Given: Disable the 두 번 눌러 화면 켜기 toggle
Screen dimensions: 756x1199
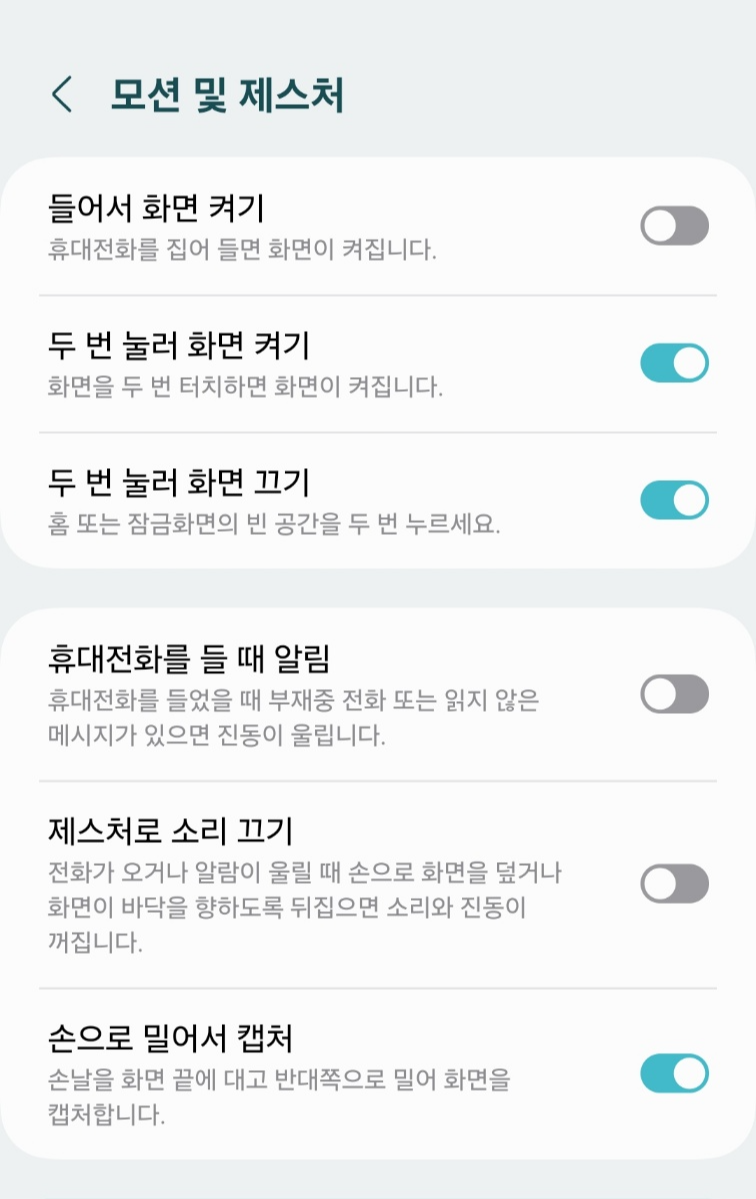Looking at the screenshot, I should (x=676, y=362).
